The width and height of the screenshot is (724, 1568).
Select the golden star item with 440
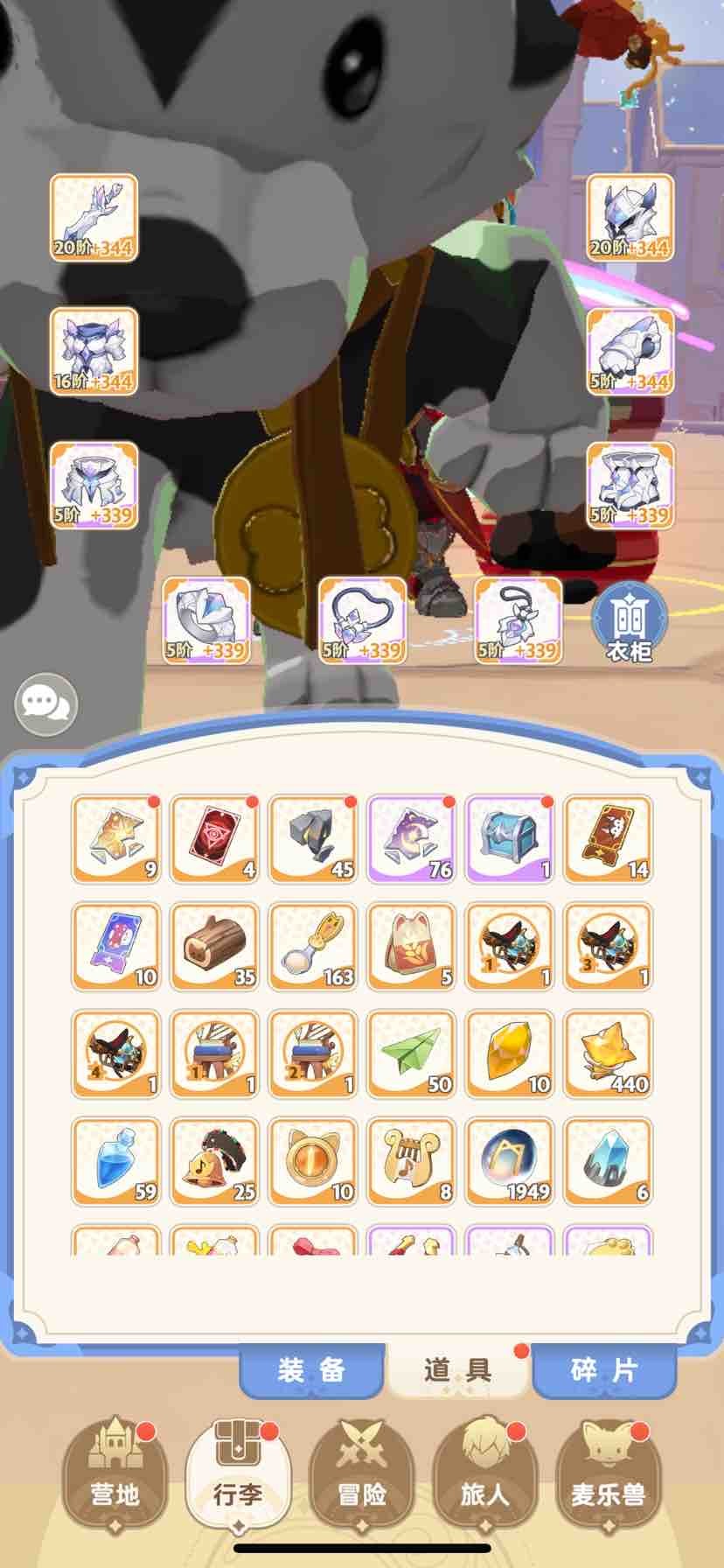pyautogui.click(x=608, y=1054)
